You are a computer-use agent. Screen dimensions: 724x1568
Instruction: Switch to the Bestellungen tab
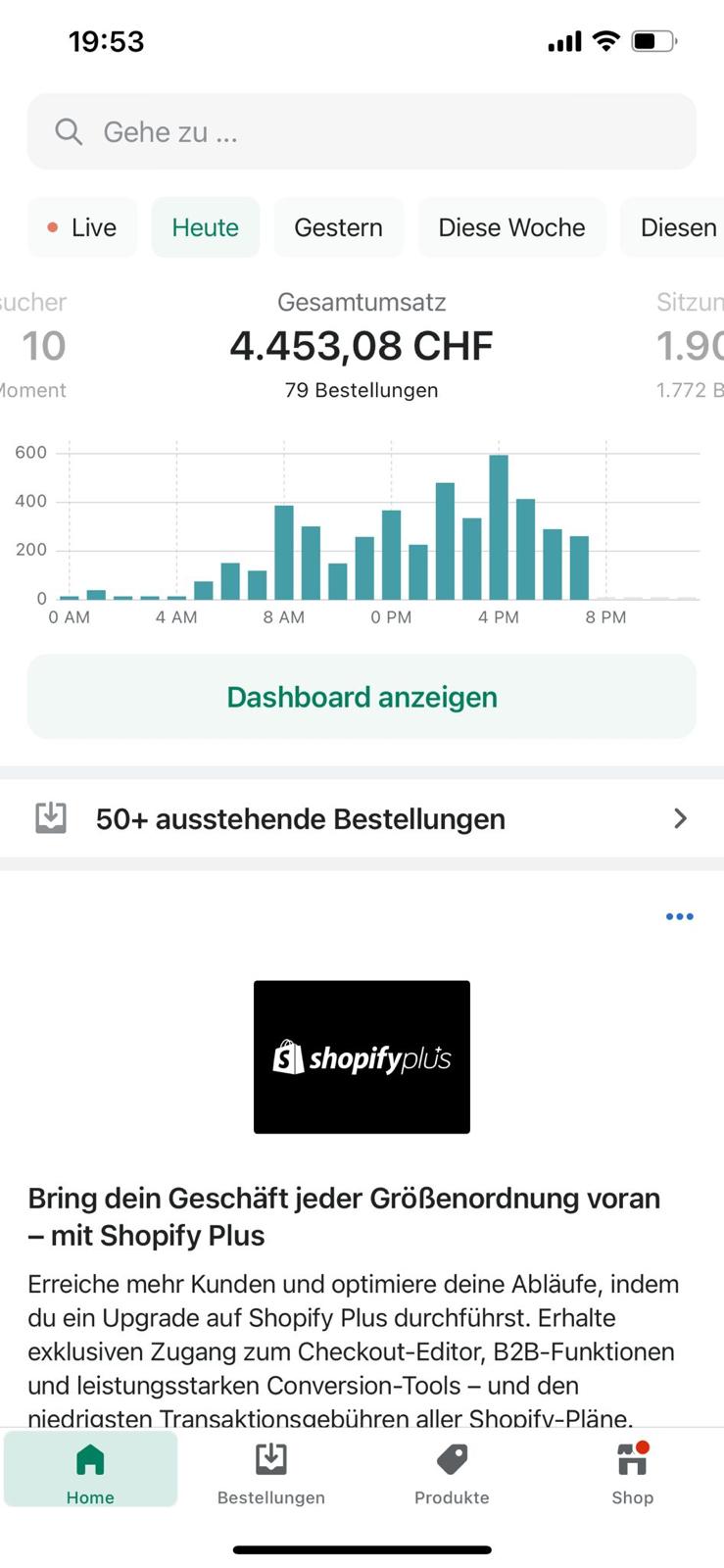tap(271, 1471)
